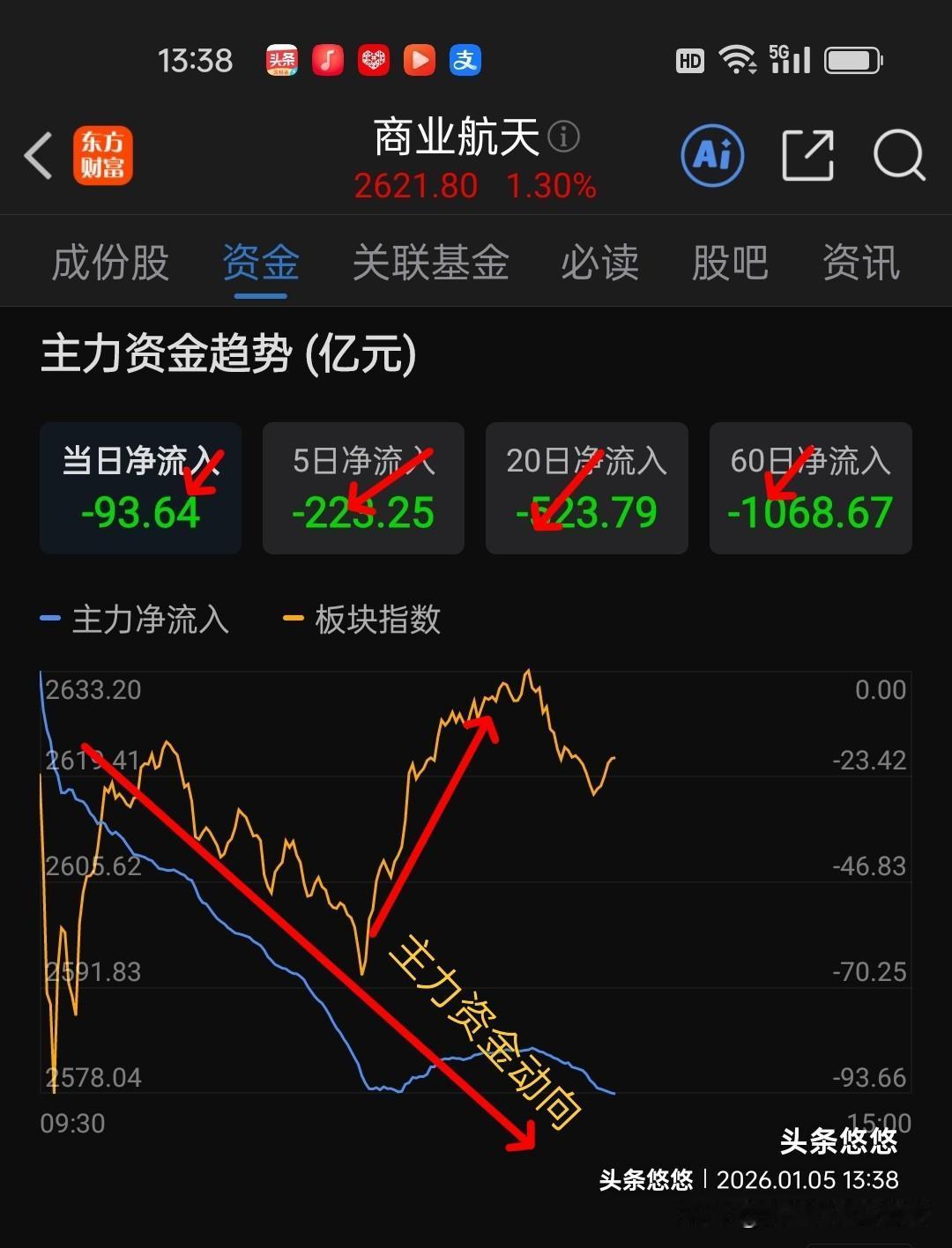Screen dimensions: 952x1248
Task: Open the 股吧 tab
Action: (731, 263)
